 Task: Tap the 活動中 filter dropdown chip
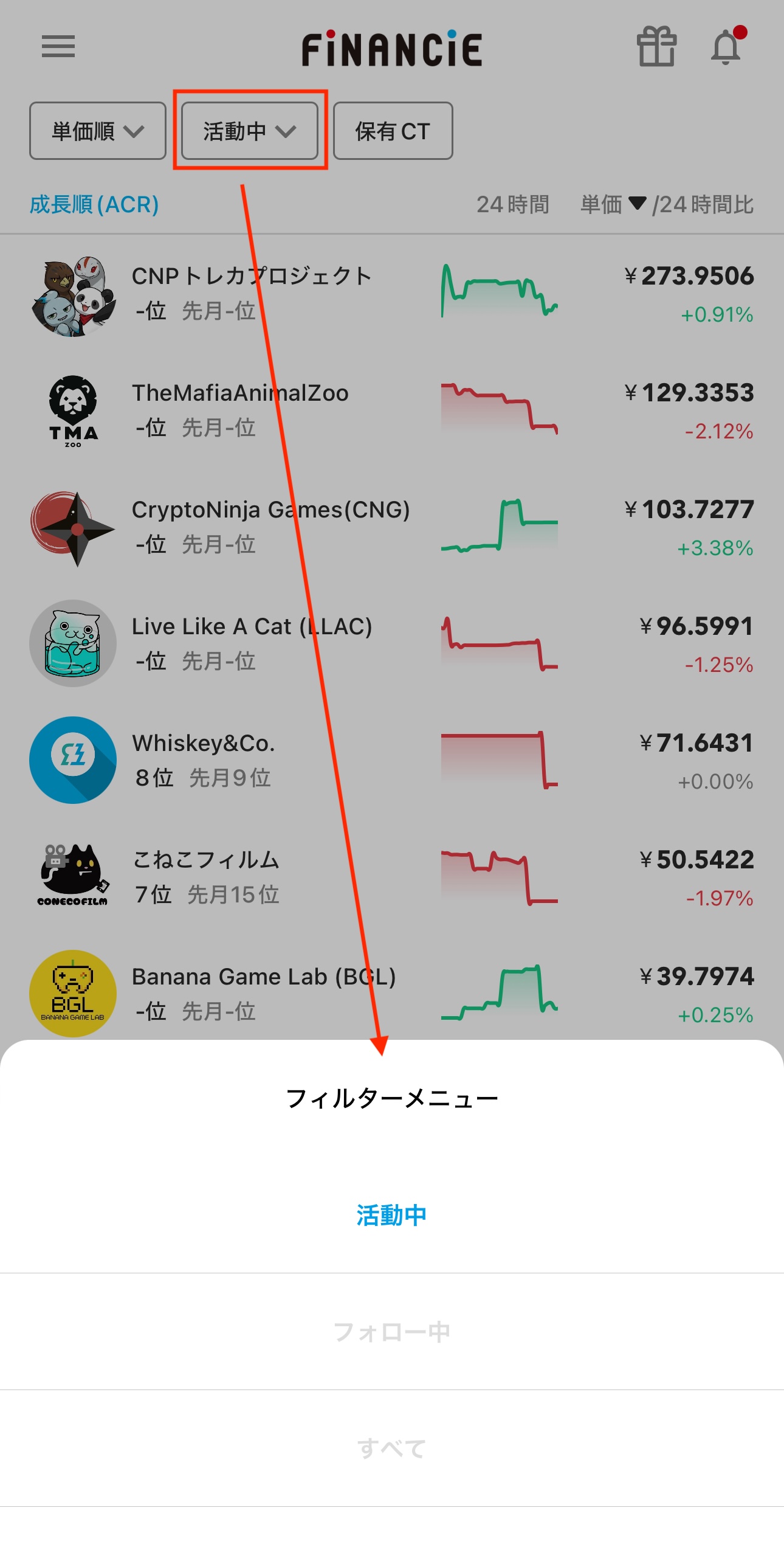pos(250,131)
